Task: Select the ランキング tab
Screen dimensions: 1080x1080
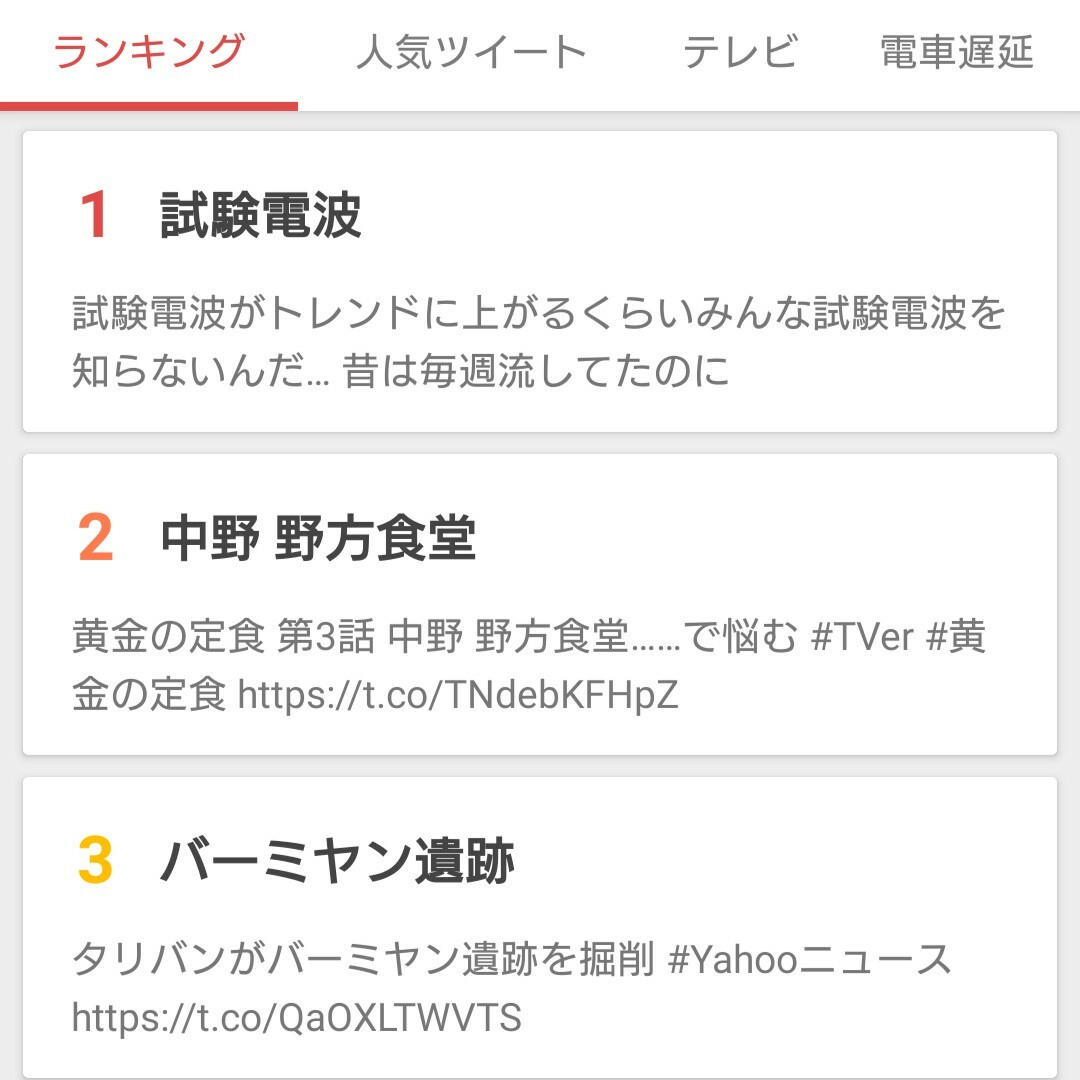Action: click(149, 52)
